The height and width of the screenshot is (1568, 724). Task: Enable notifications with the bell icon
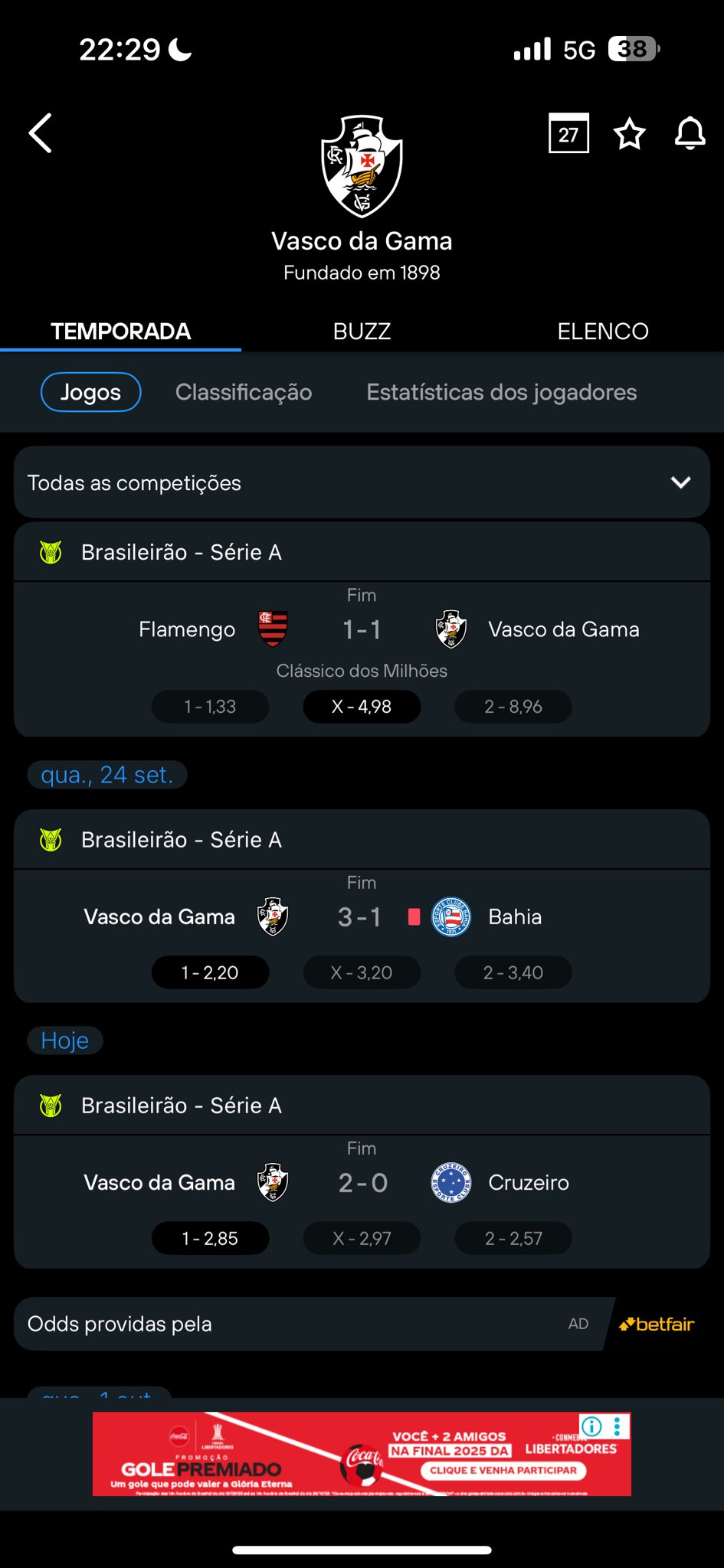pyautogui.click(x=690, y=133)
